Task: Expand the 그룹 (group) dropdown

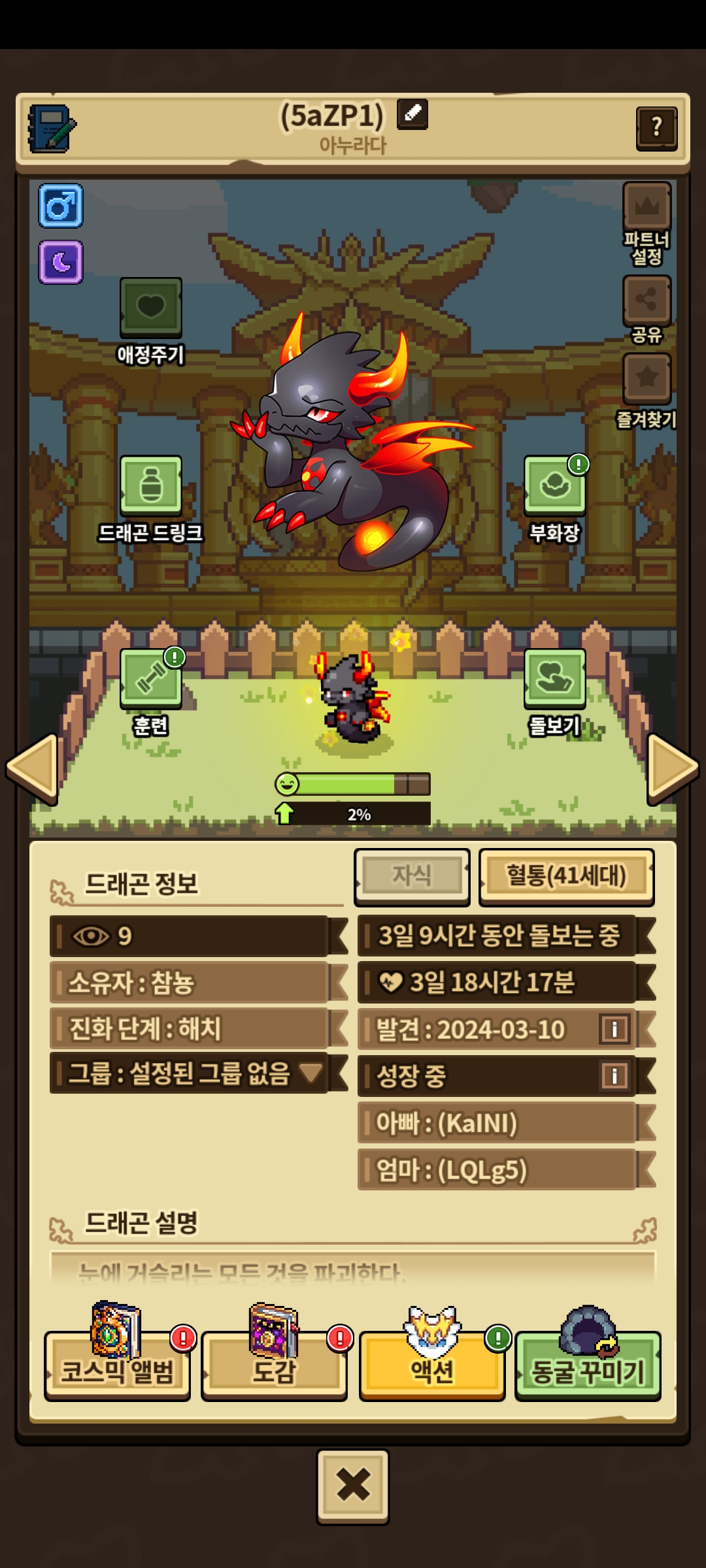Action: click(311, 1072)
